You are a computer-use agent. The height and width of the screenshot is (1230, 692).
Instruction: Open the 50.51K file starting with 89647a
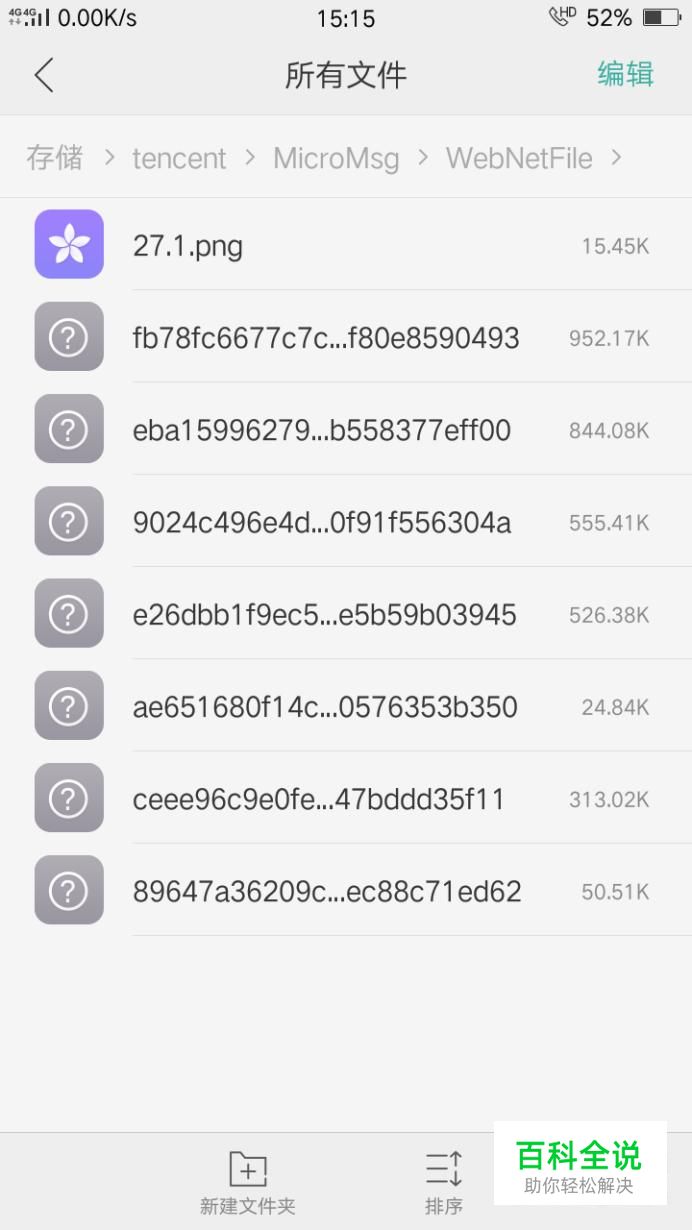(x=346, y=889)
